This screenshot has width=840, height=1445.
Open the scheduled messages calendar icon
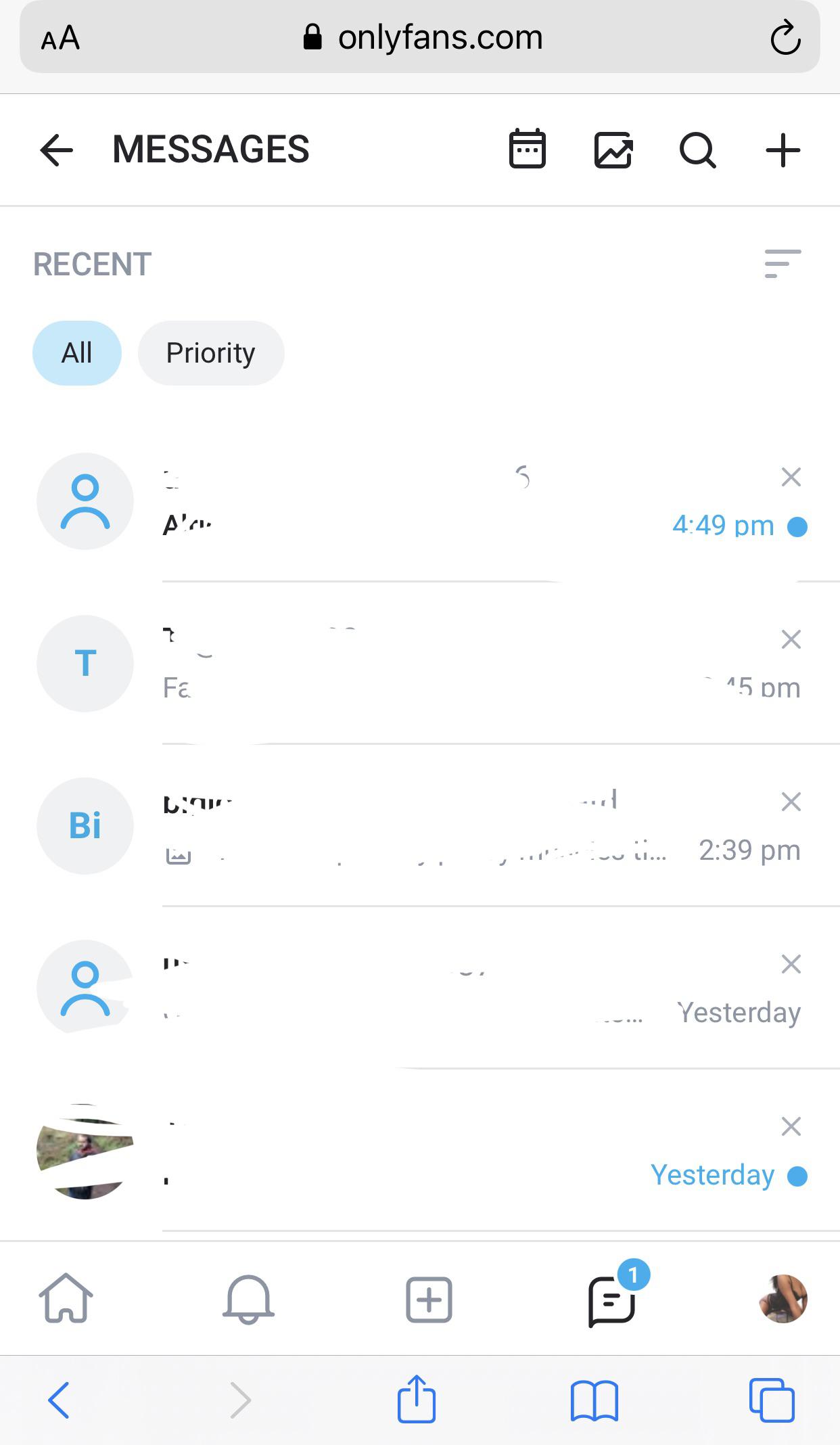[x=527, y=149]
